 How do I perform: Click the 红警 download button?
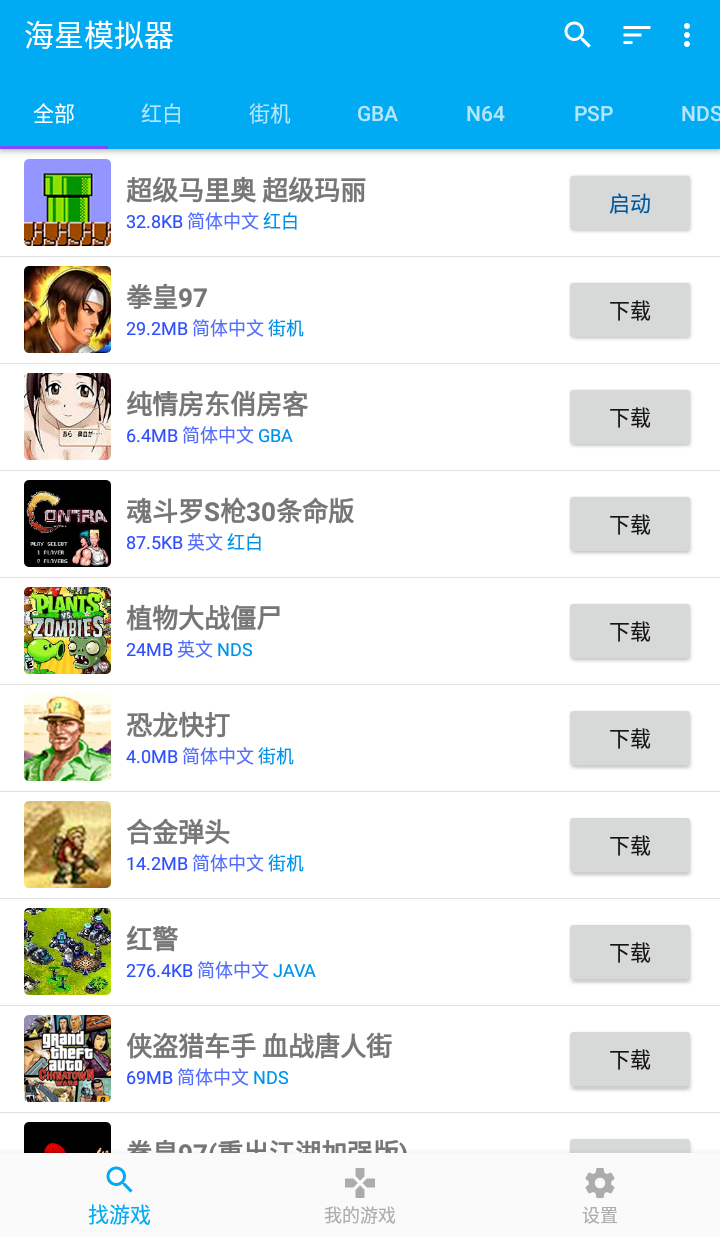click(x=630, y=952)
